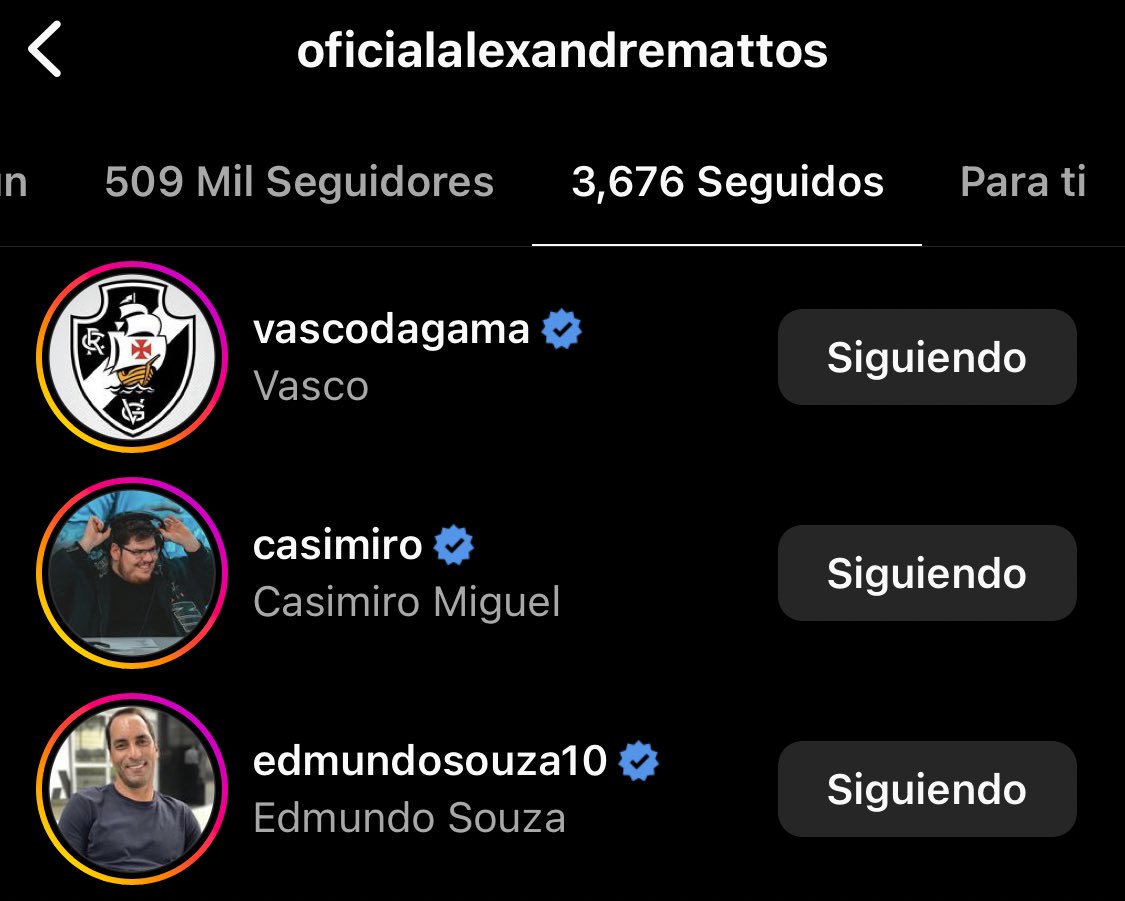The height and width of the screenshot is (901, 1125).
Task: View Casimiro Miguel's story avatar
Action: tap(132, 573)
